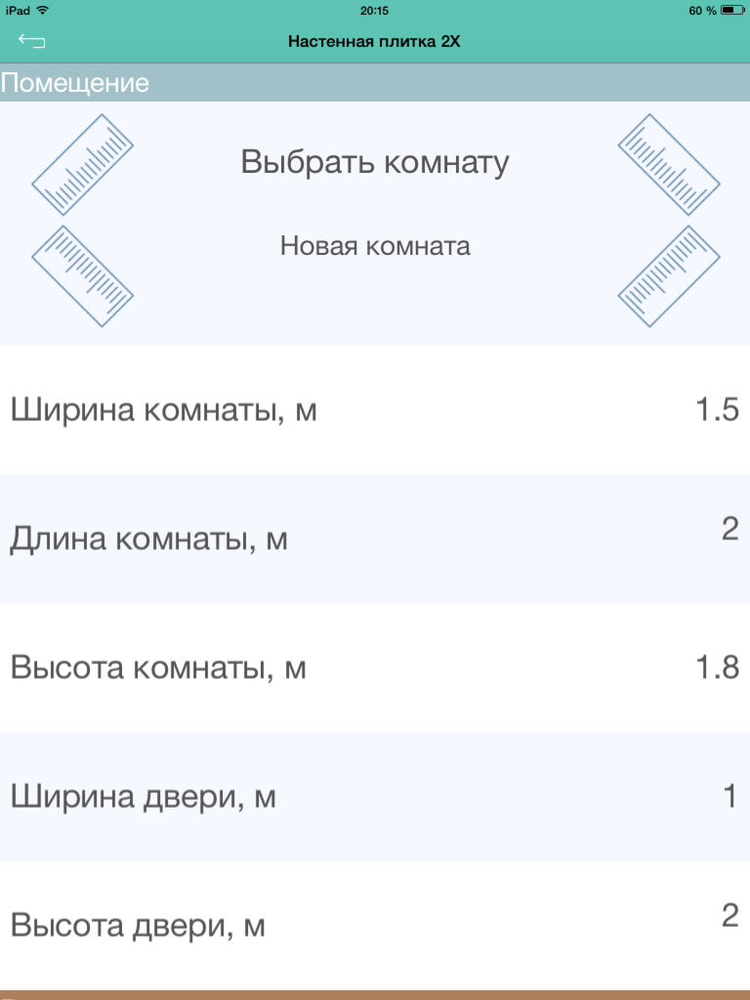750x1000 pixels.
Task: Edit the 'Ширина комнаты, м' value
Action: pyautogui.click(x=716, y=409)
